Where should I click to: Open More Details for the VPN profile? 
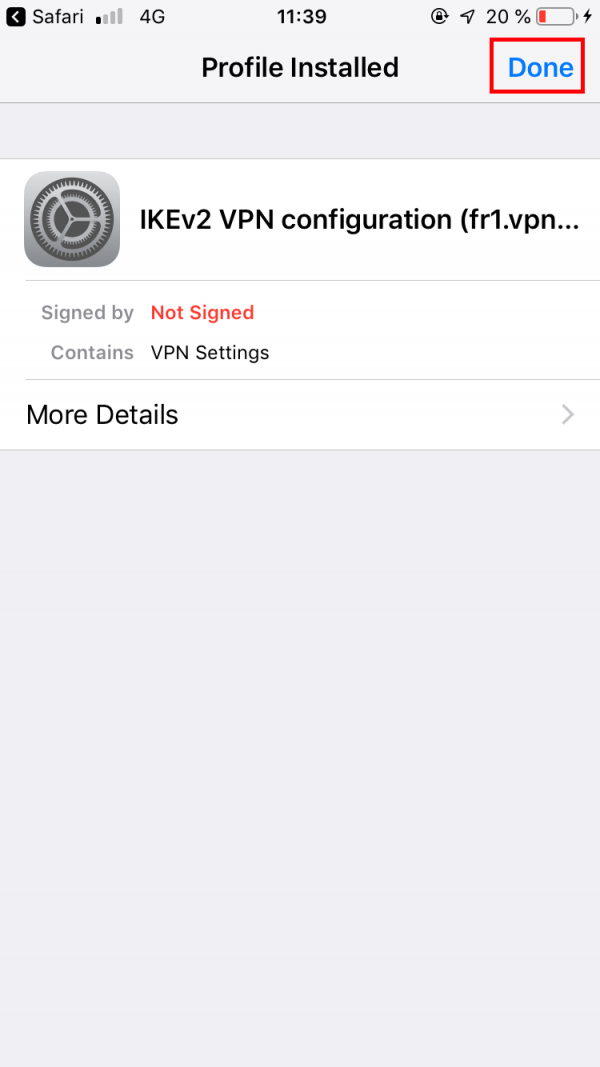click(300, 414)
